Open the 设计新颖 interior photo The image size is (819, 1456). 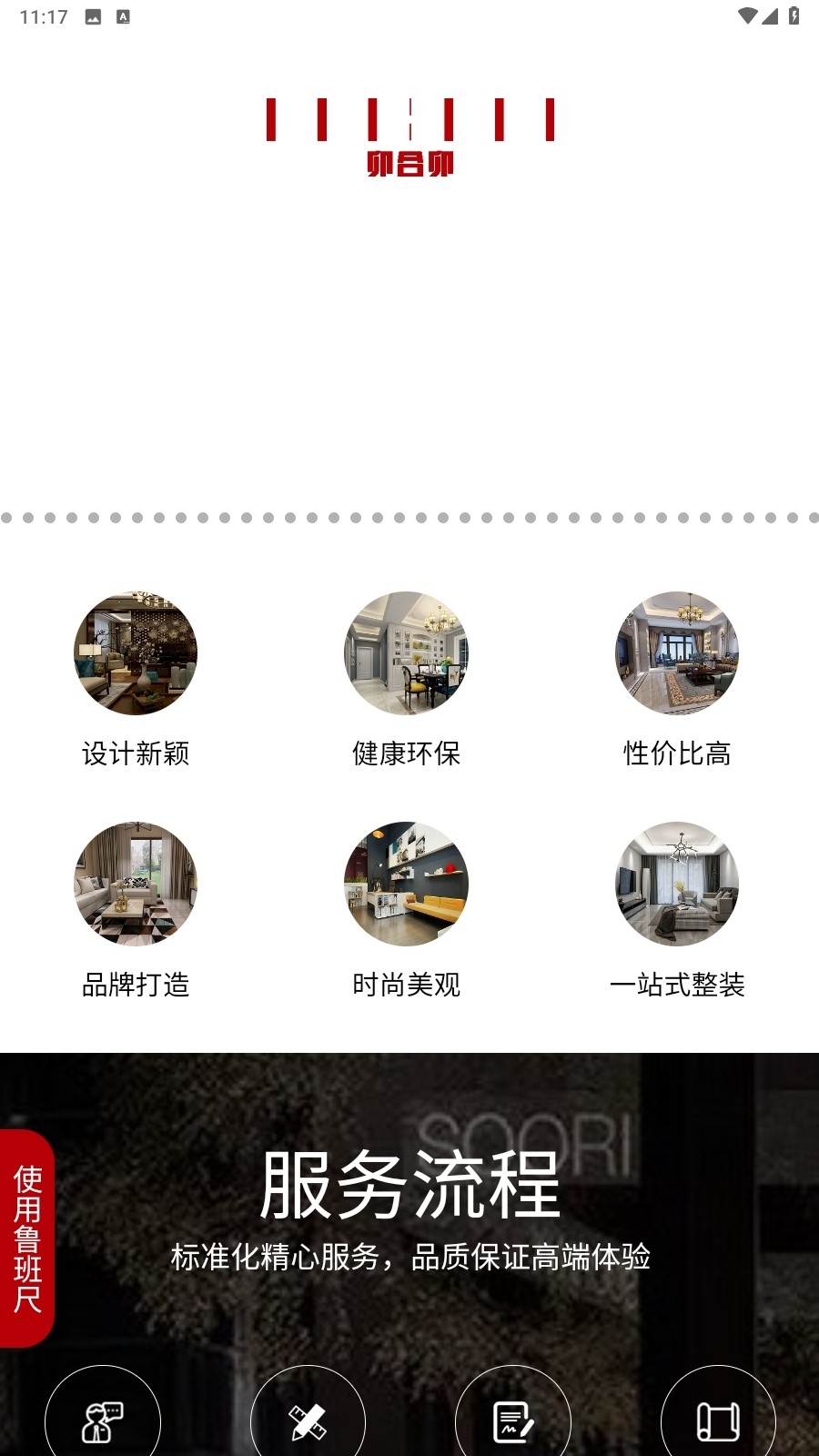[x=136, y=653]
